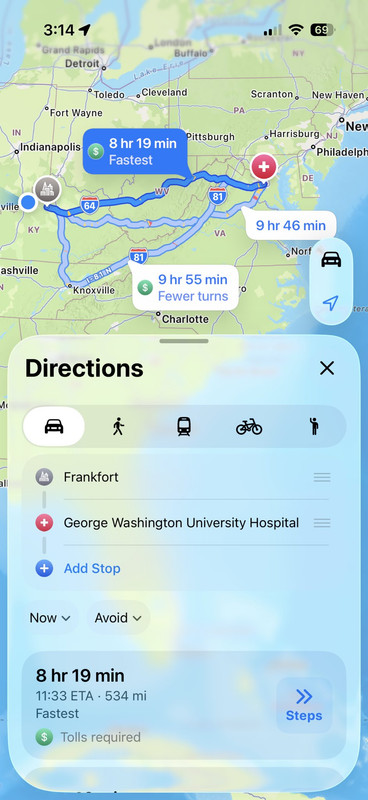Switch to public transit directions
Image resolution: width=368 pixels, height=800 pixels.
tap(184, 427)
